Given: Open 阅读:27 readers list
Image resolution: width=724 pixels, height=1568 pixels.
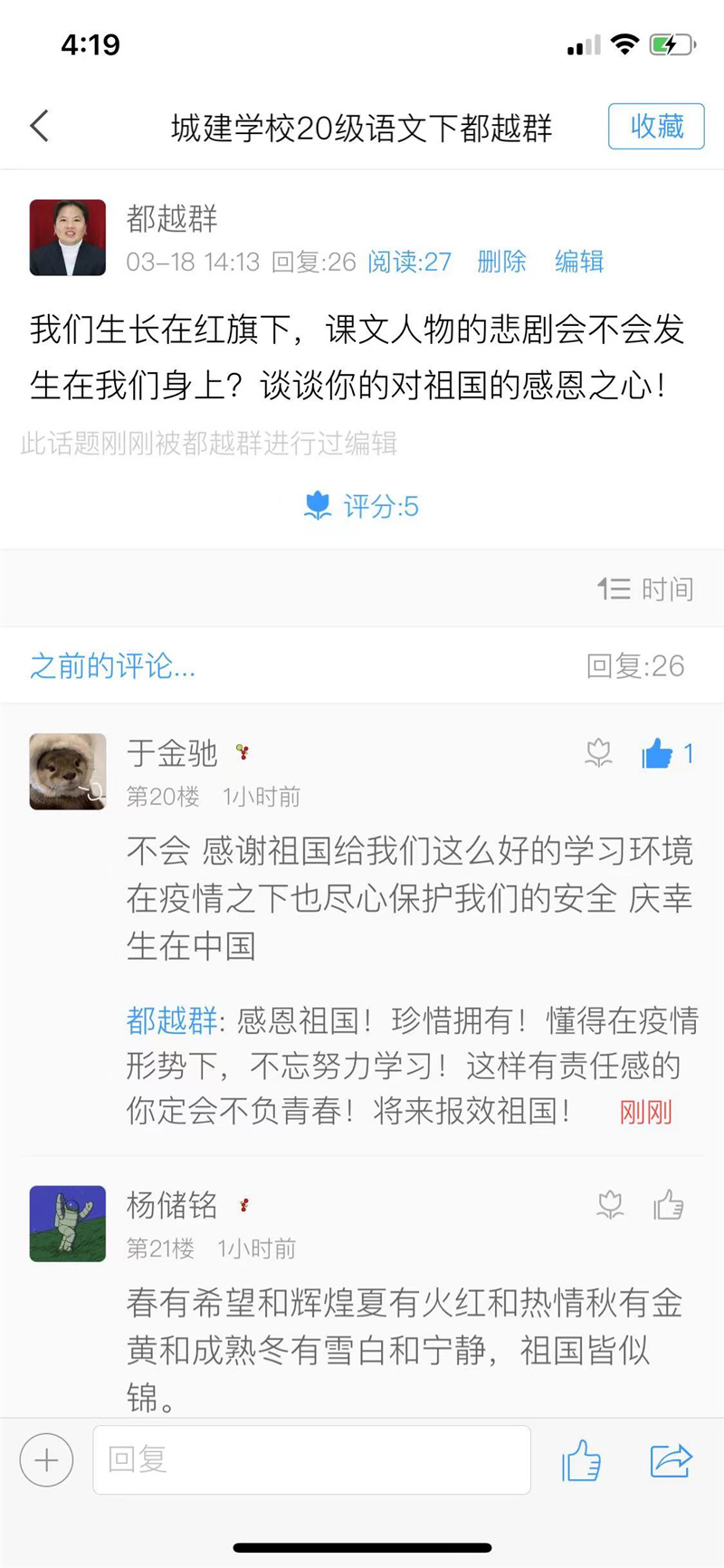Looking at the screenshot, I should point(409,262).
